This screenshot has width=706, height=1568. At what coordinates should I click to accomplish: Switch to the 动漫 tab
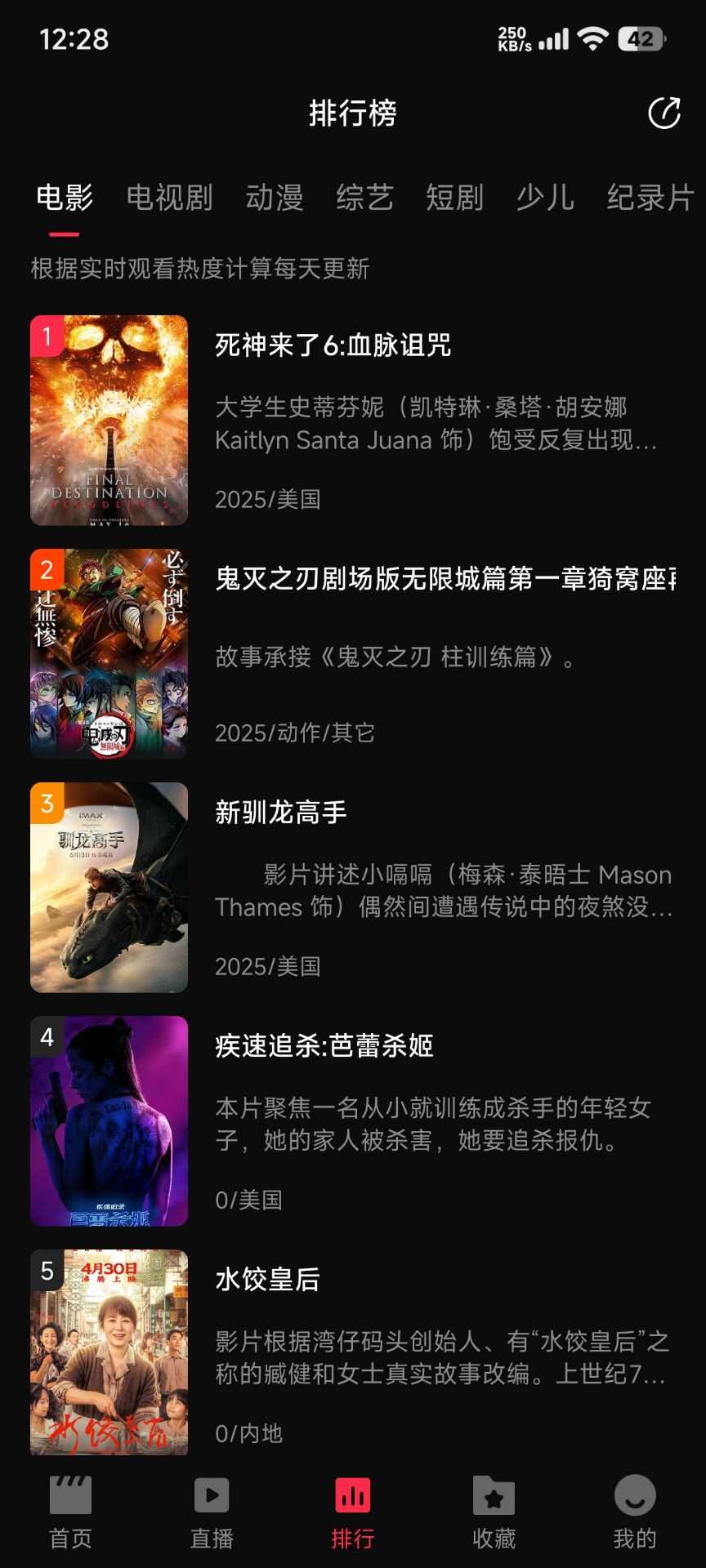[275, 198]
